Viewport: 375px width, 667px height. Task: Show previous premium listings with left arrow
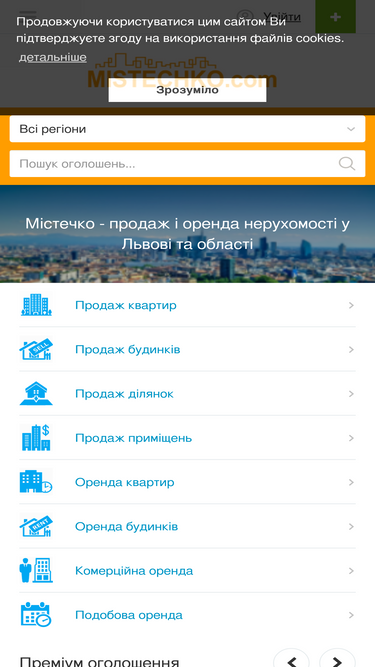click(x=291, y=661)
